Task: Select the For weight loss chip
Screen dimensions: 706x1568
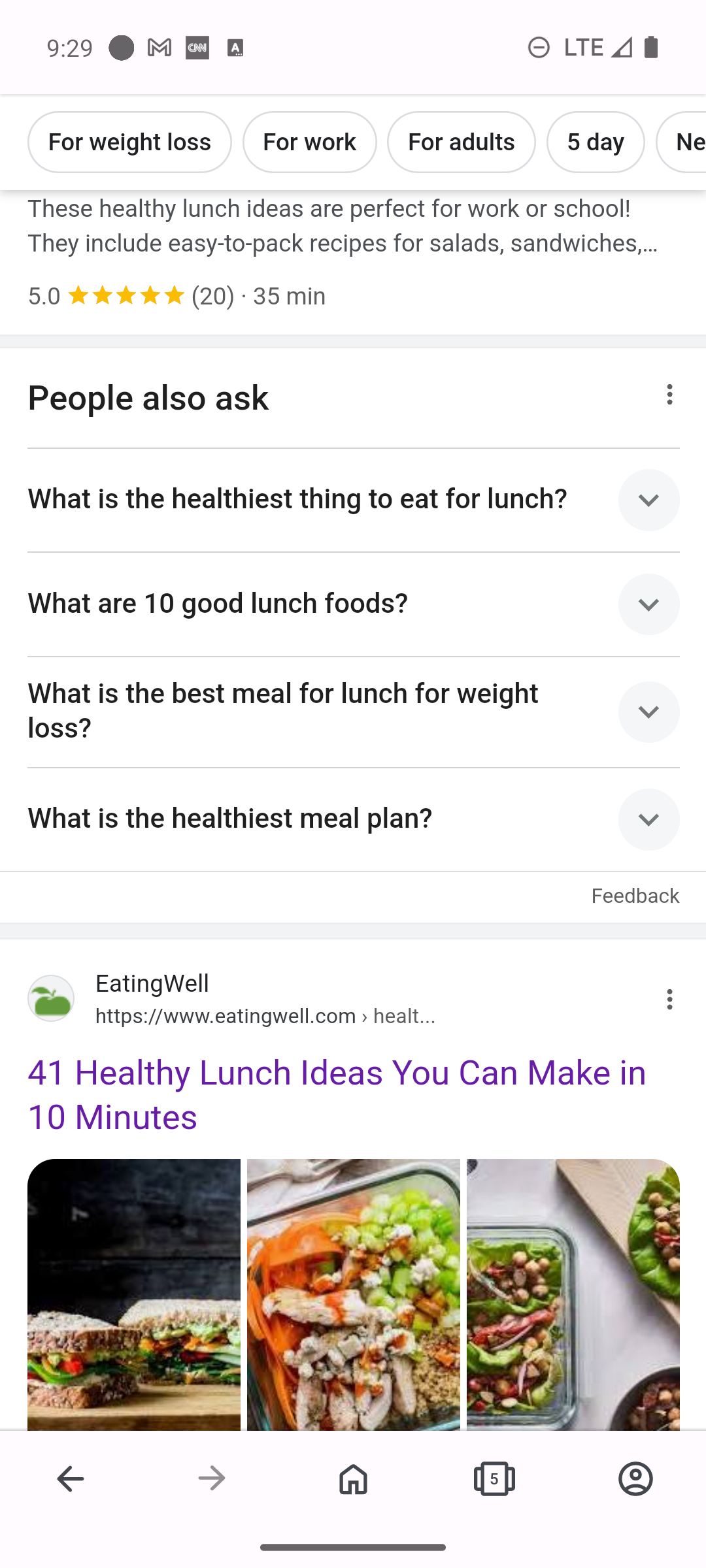Action: (129, 142)
